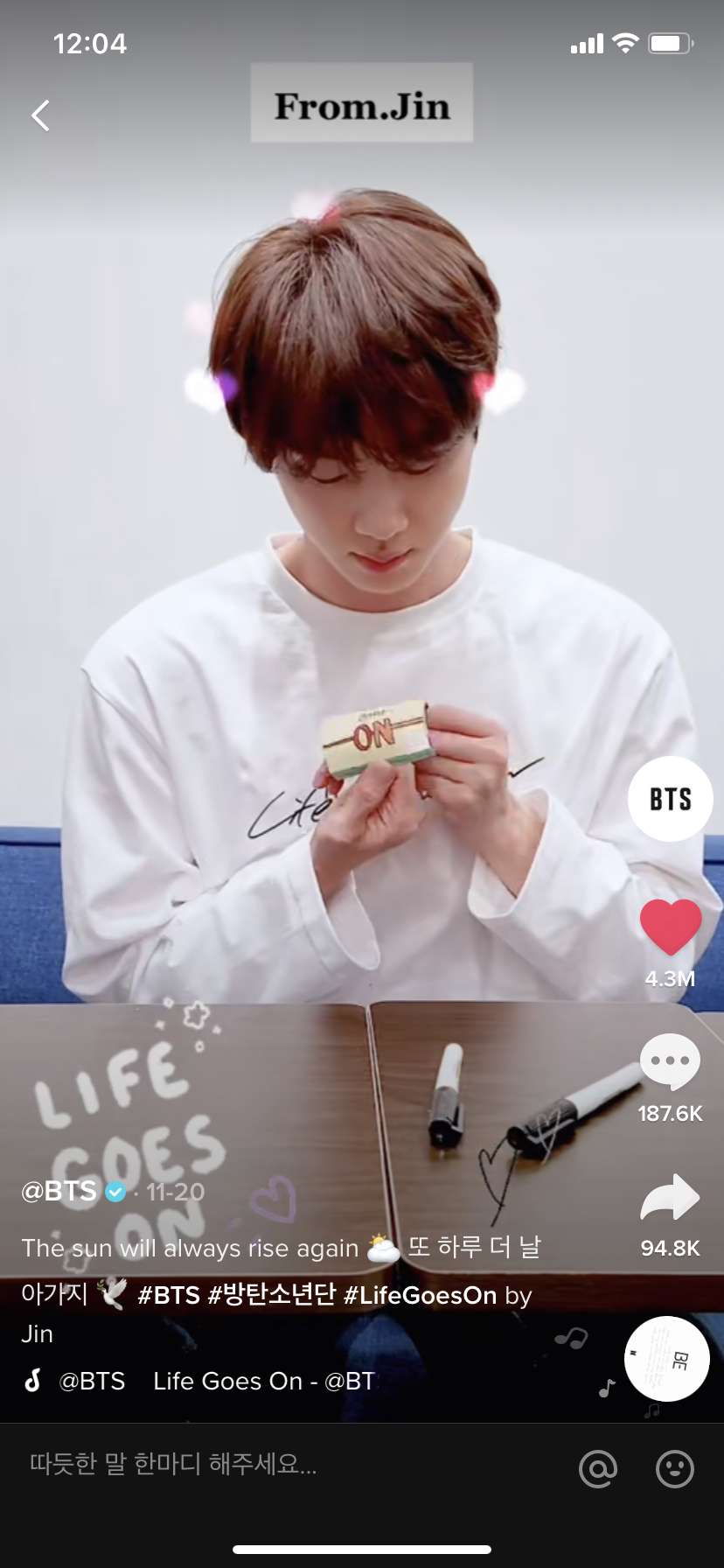Open the #LifeGoesOn hashtag
The image size is (724, 1568).
(421, 1295)
